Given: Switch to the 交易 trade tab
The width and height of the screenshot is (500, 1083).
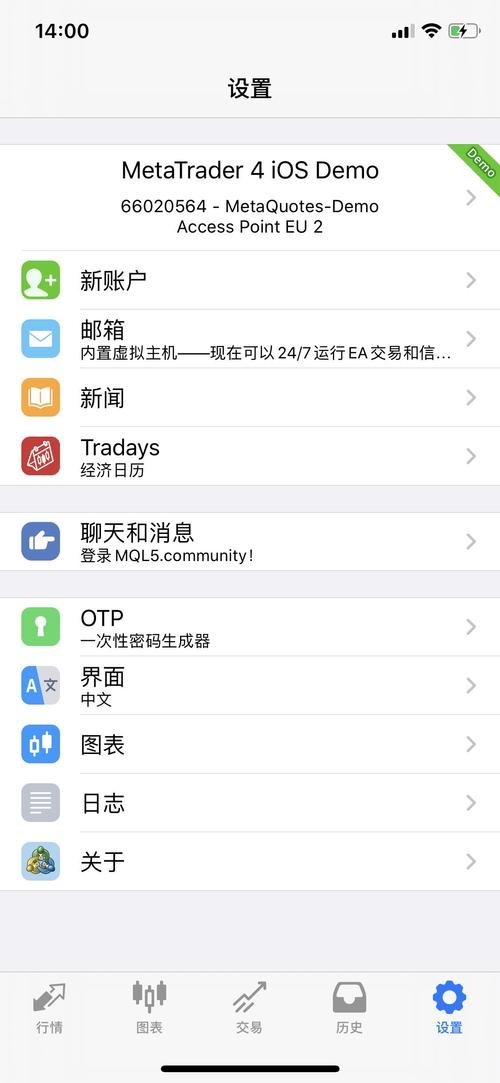Looking at the screenshot, I should pos(249,1008).
